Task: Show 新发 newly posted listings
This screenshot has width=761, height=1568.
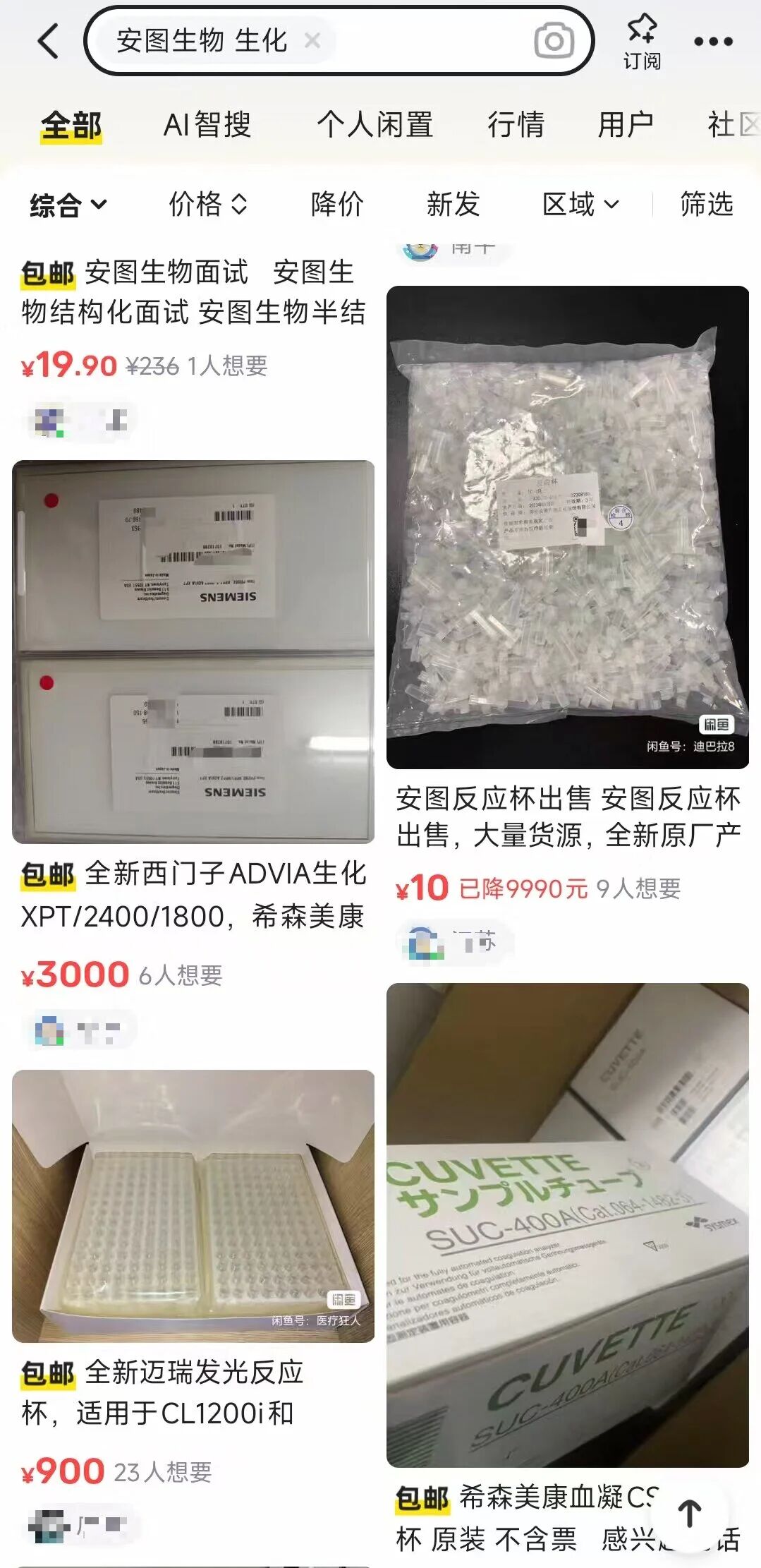Action: pyautogui.click(x=453, y=205)
